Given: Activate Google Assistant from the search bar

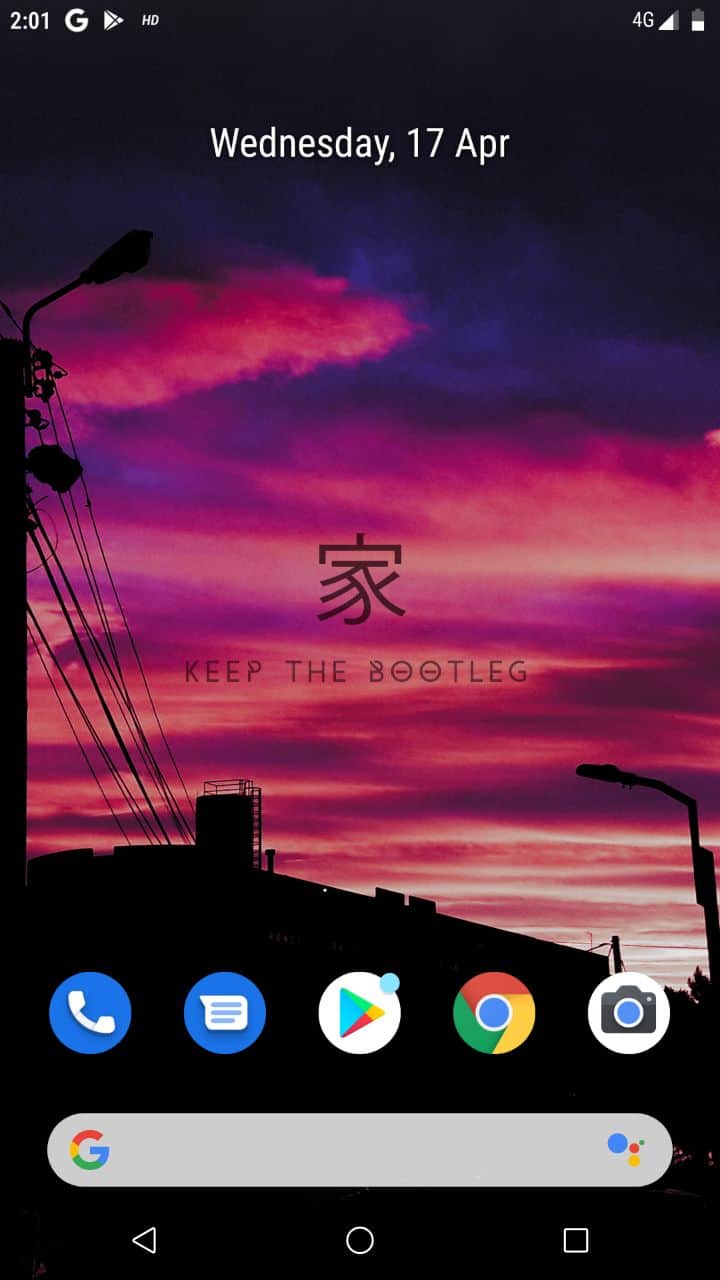Looking at the screenshot, I should [626, 1150].
